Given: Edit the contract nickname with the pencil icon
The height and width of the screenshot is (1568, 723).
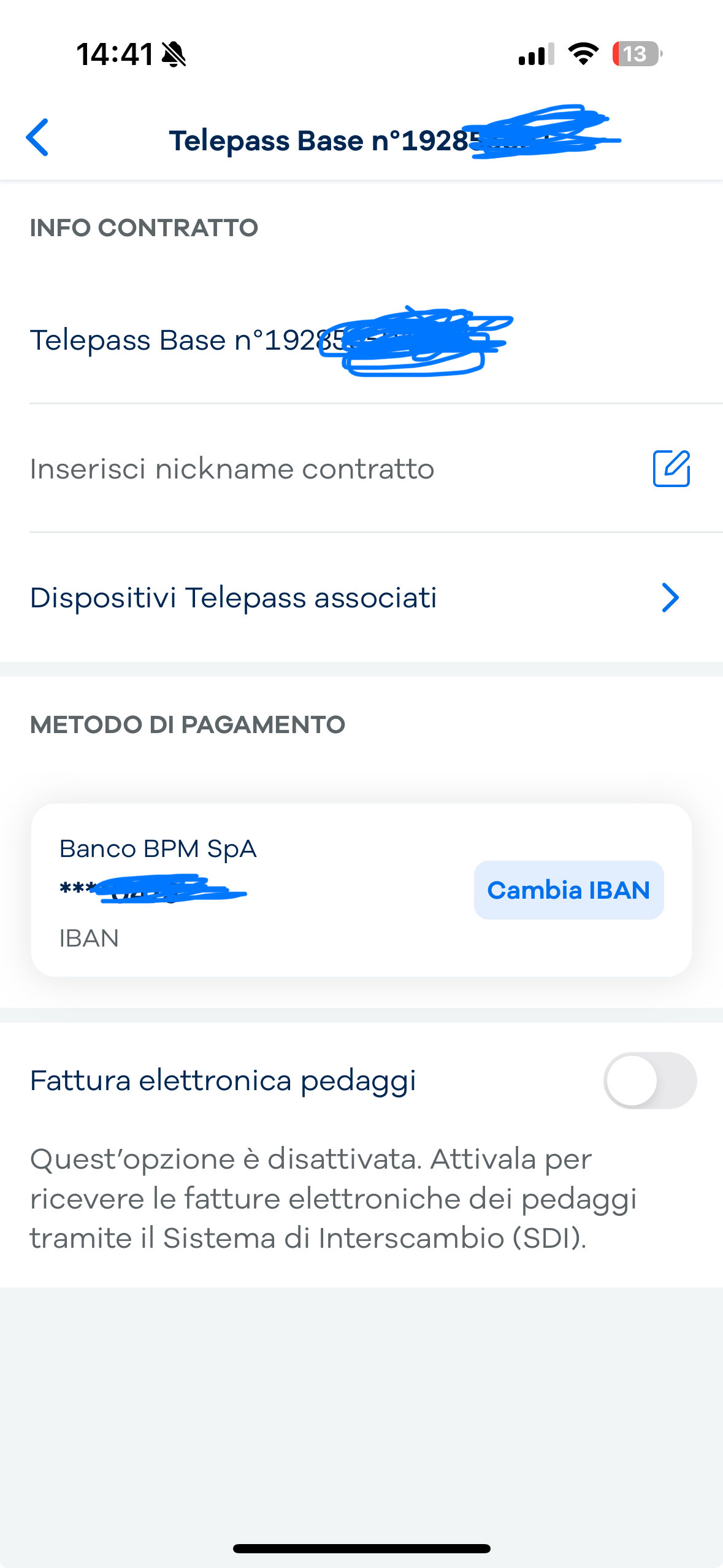Looking at the screenshot, I should click(x=671, y=469).
